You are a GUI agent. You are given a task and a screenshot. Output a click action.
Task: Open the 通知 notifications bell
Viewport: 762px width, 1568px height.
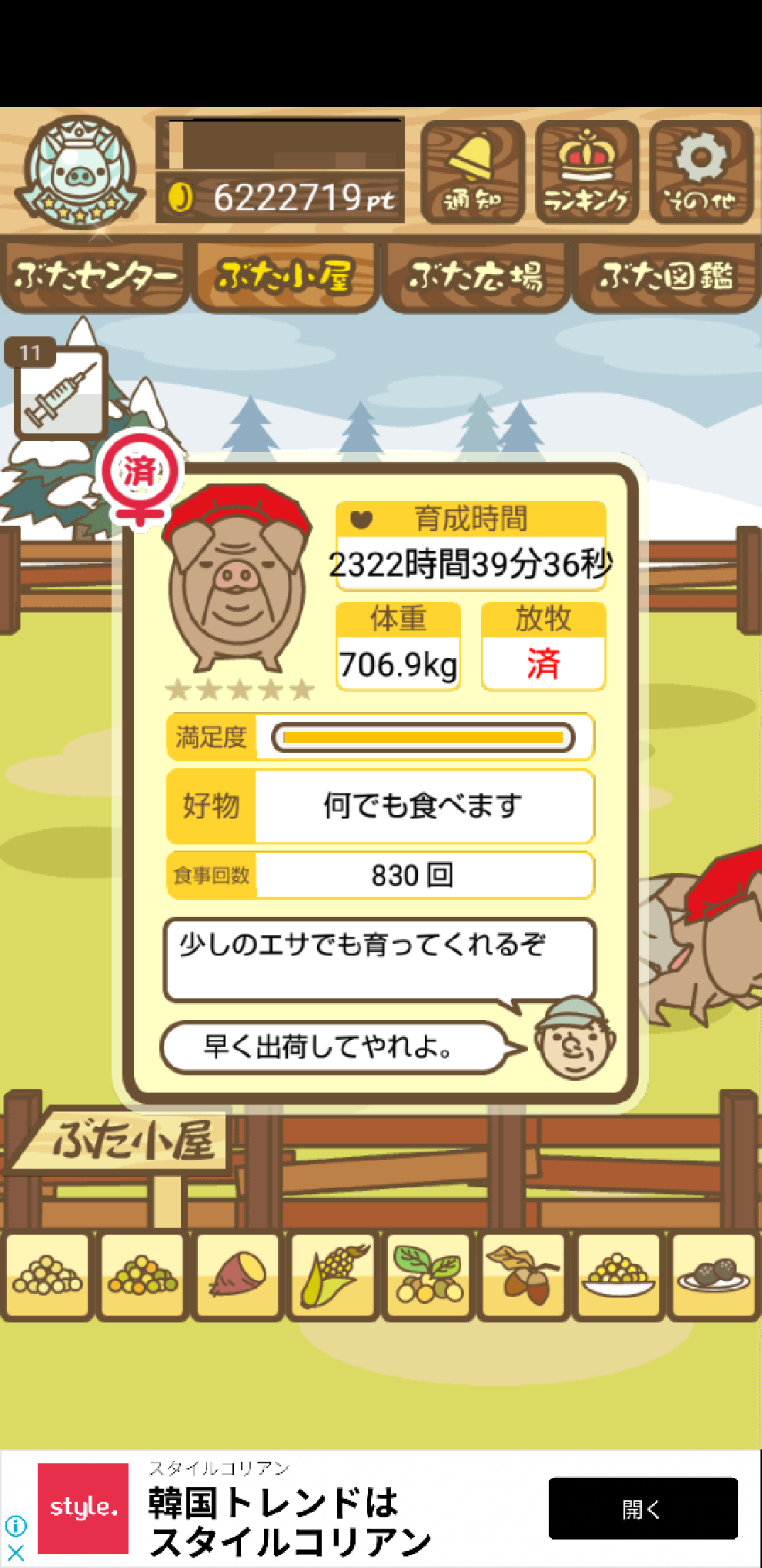[x=473, y=172]
